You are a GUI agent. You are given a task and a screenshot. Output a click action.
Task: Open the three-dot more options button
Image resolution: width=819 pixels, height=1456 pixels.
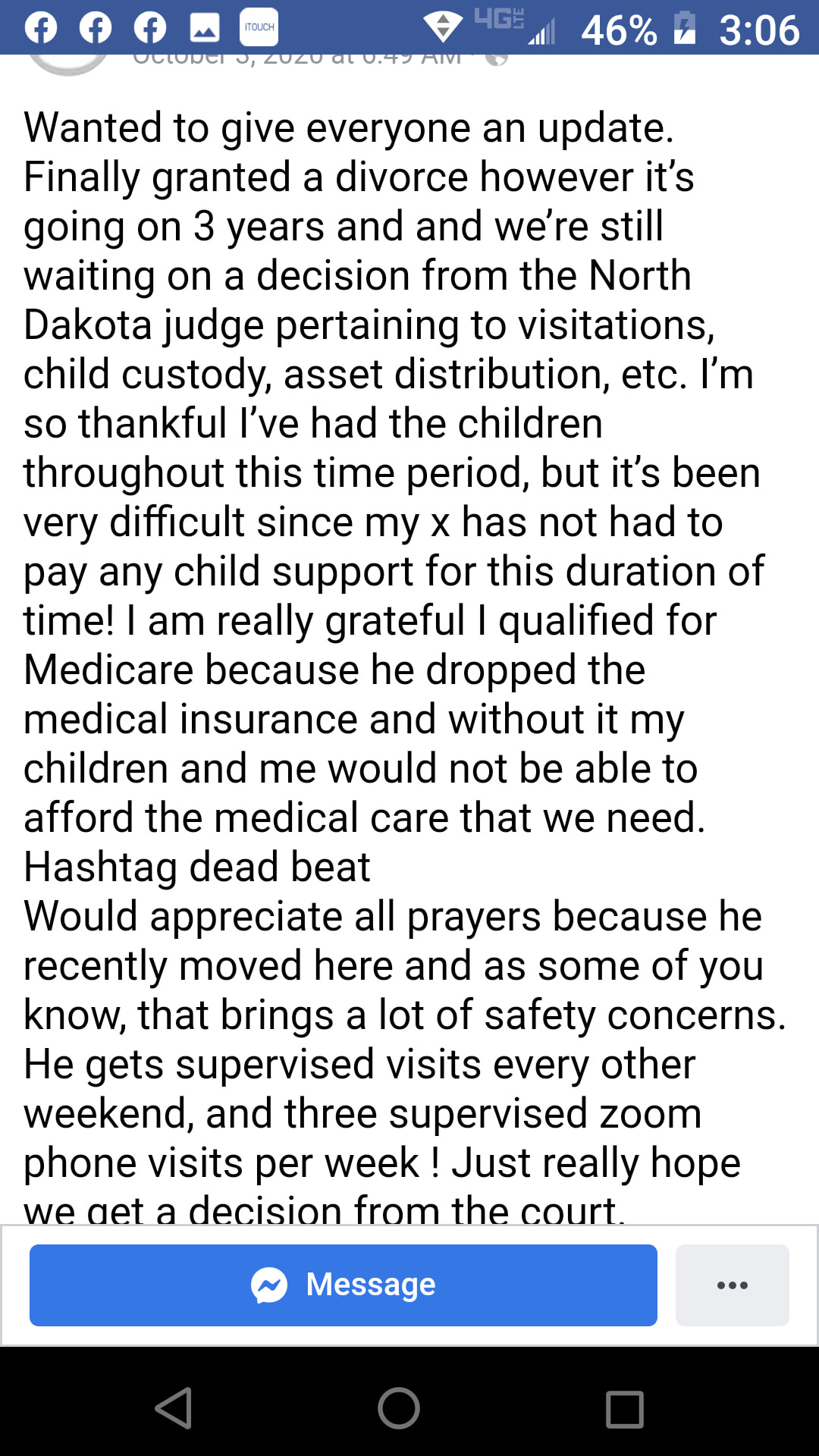click(733, 1285)
